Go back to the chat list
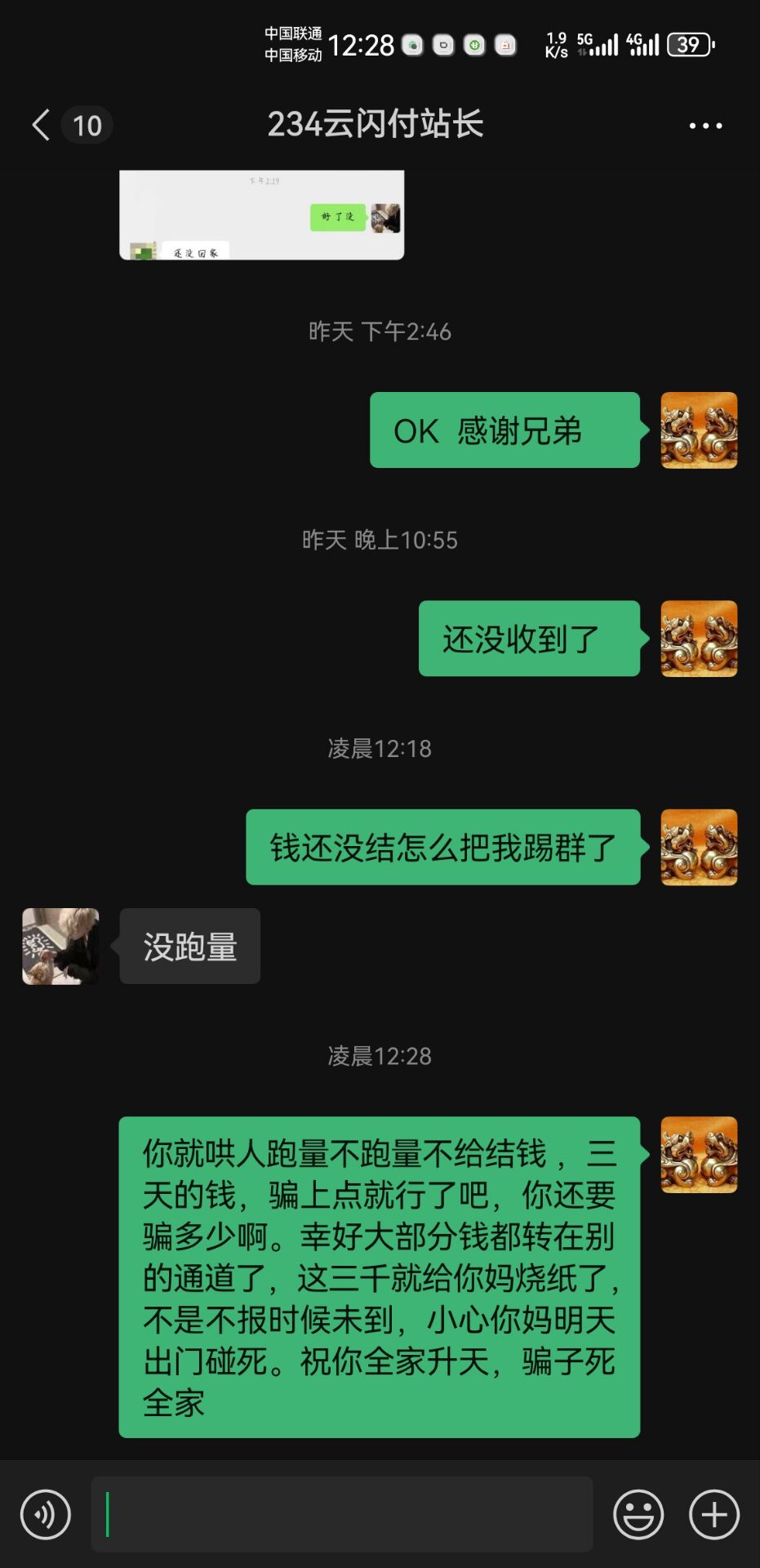 click(x=42, y=125)
